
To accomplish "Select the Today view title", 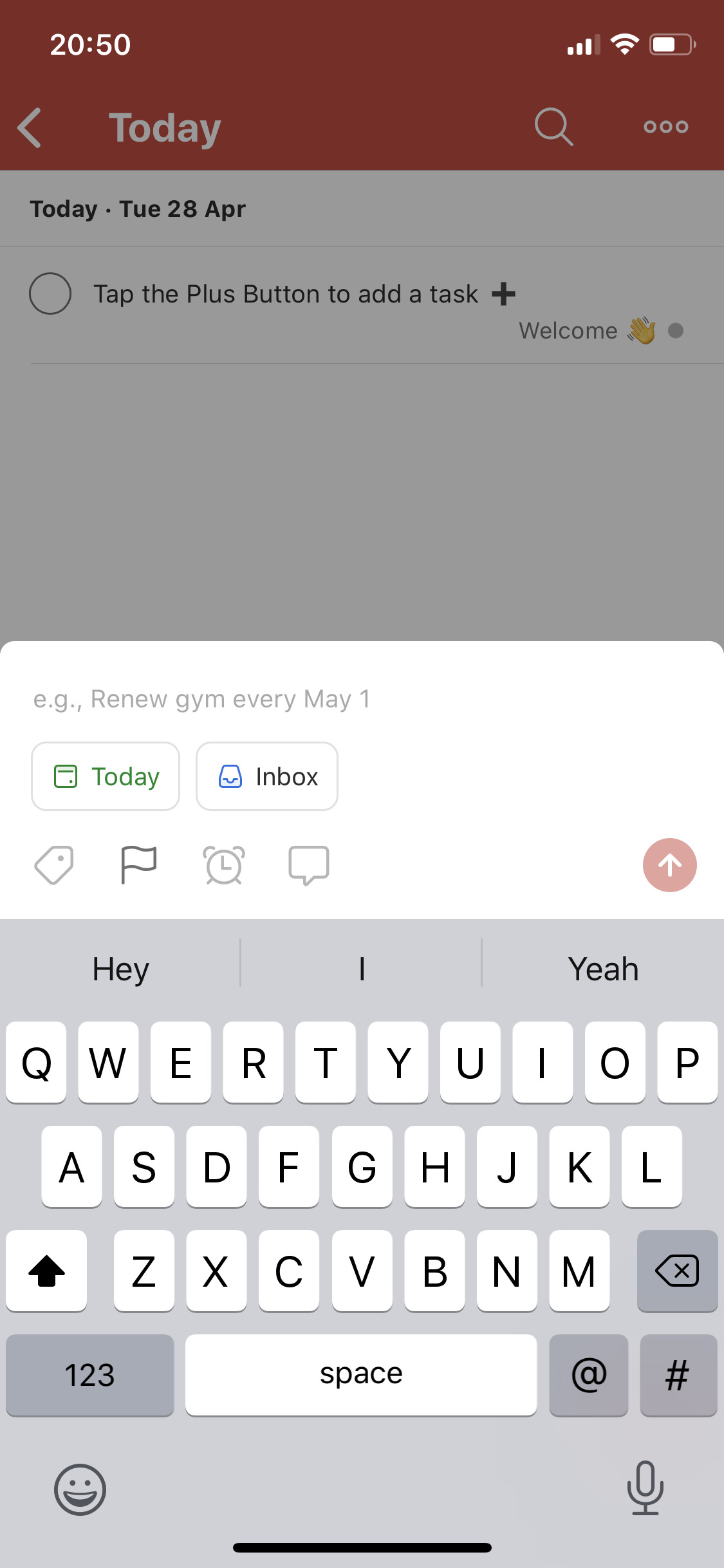I will (164, 127).
